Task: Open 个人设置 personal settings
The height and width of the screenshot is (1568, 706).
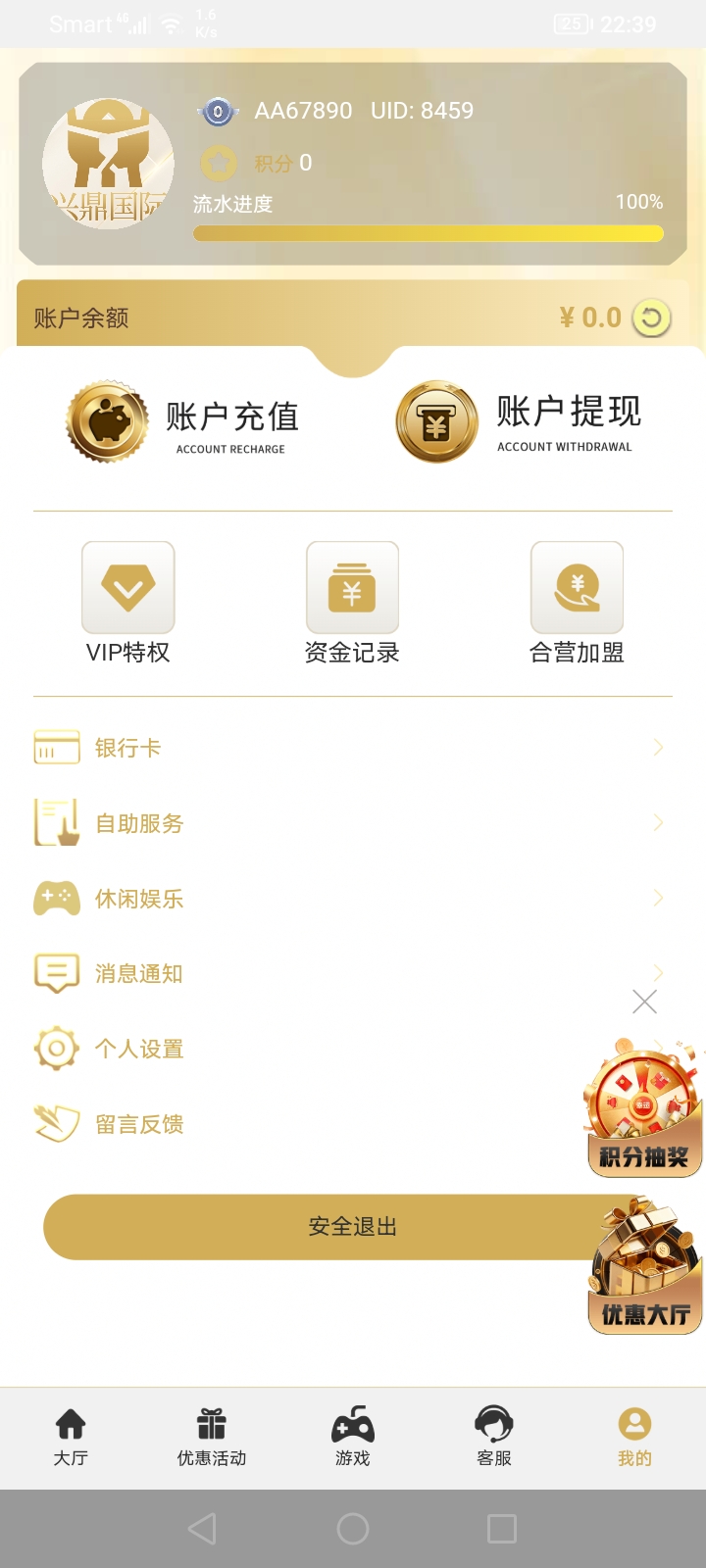Action: tap(314, 1049)
